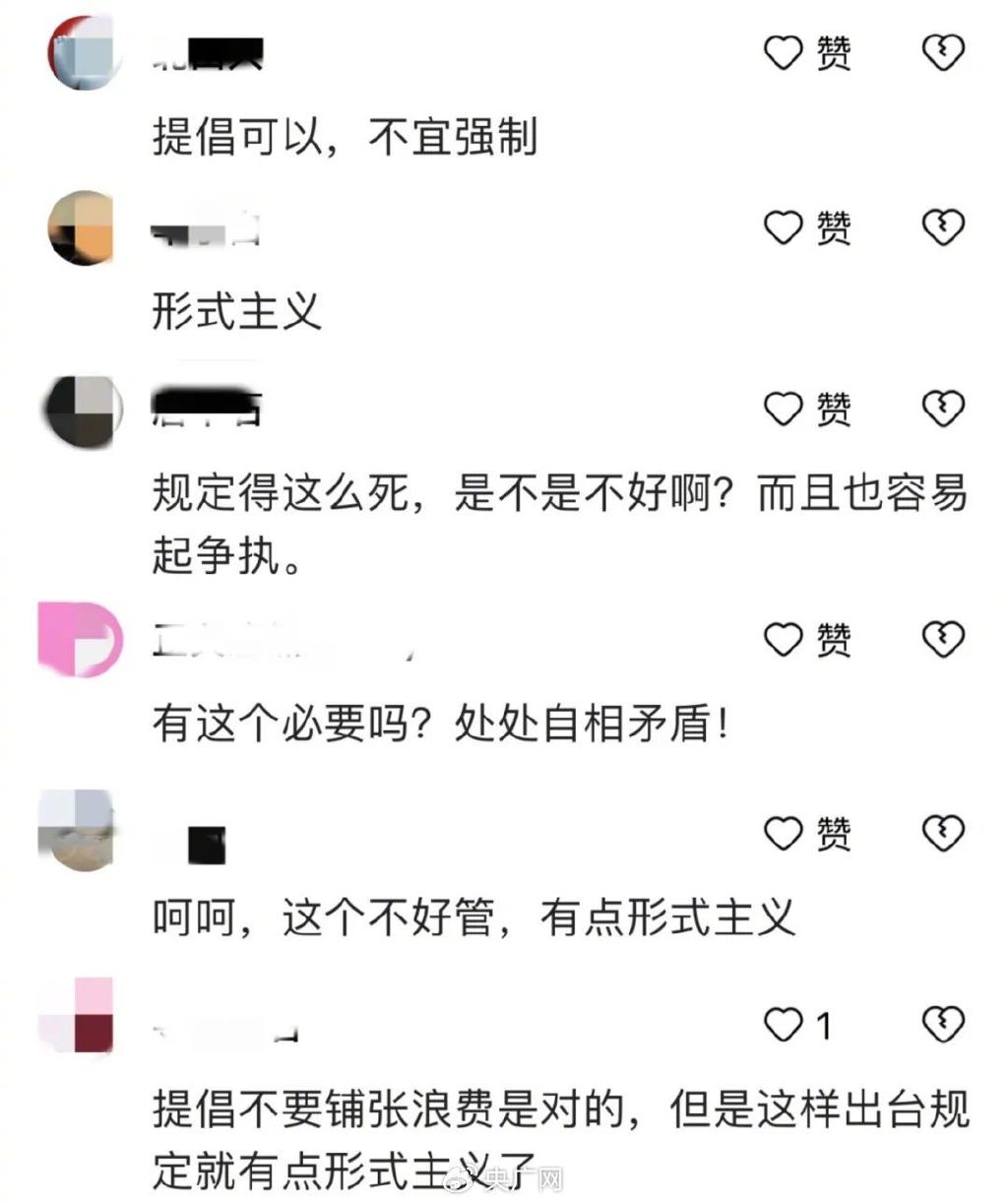Like the comment starting with '呵呵，这个不好管'
This screenshot has height=1203, width=1008.
click(x=785, y=834)
